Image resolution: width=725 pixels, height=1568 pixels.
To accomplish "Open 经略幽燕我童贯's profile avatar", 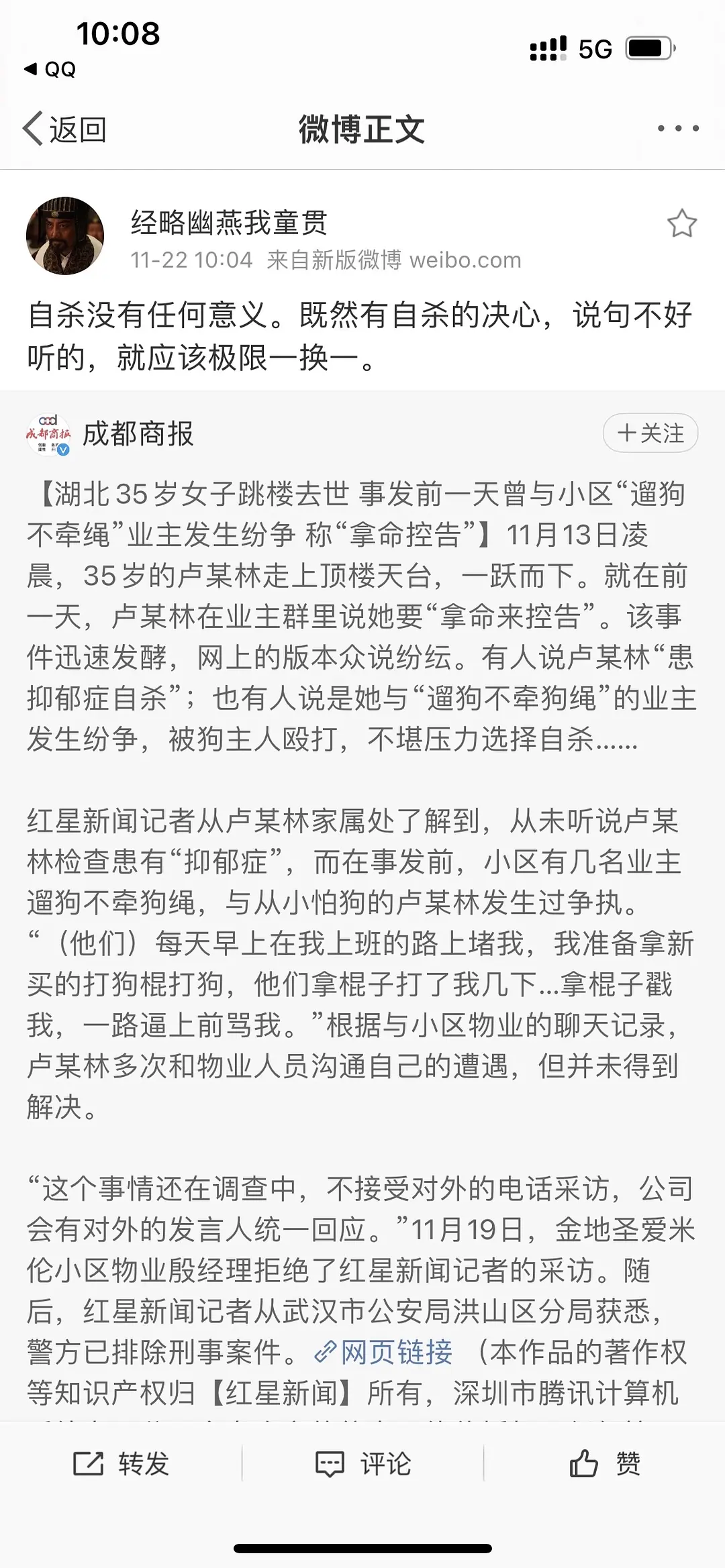I will click(65, 236).
